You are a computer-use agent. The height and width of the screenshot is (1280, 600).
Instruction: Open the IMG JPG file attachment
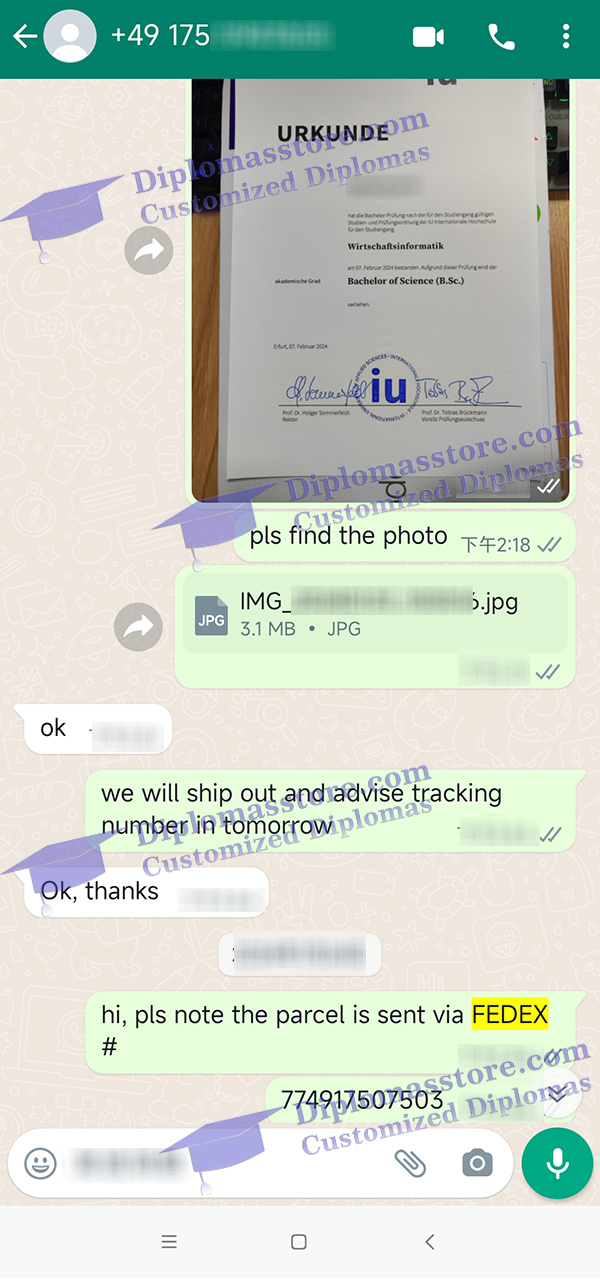[375, 614]
